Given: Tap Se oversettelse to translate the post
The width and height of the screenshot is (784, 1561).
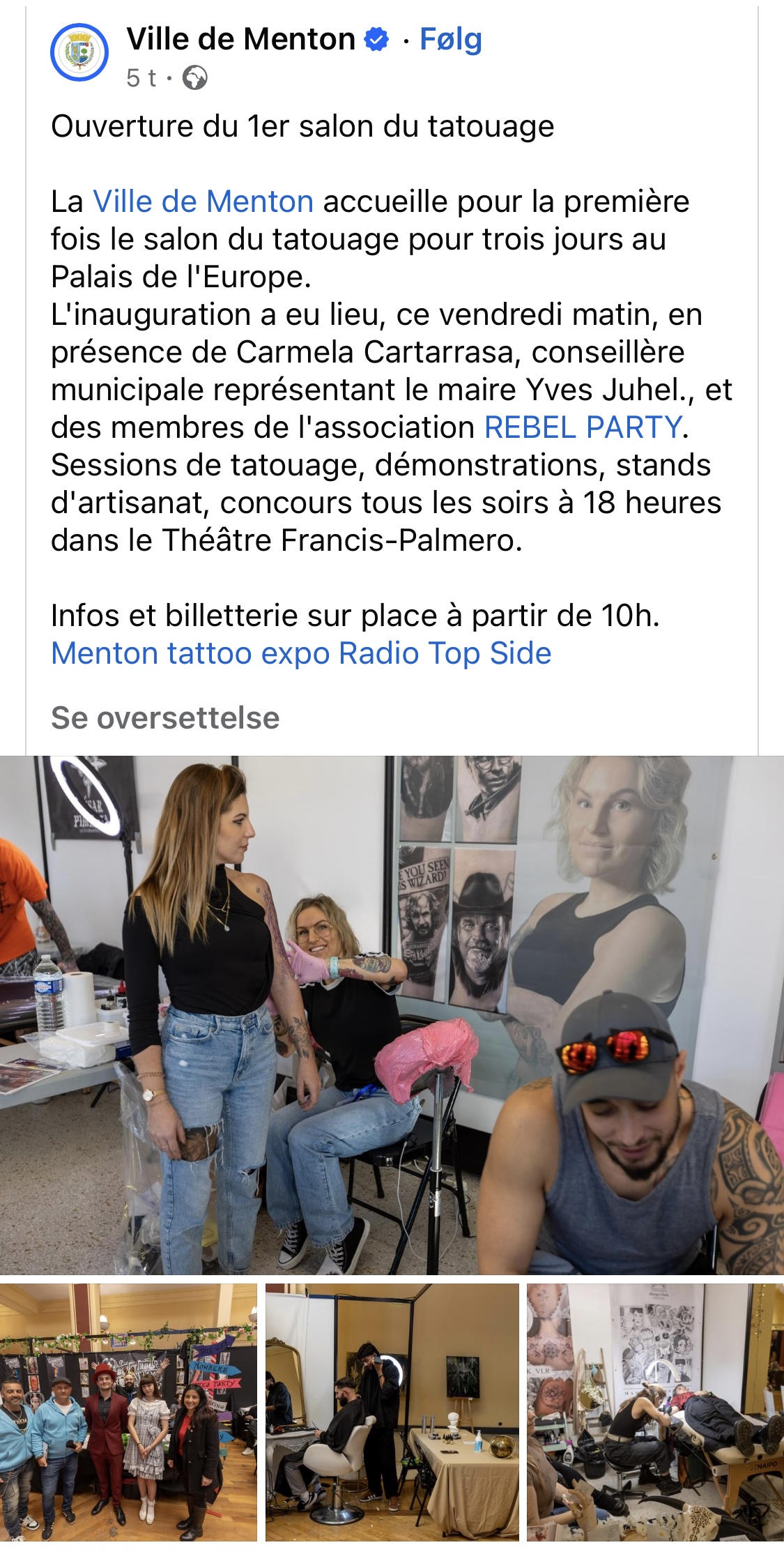Looking at the screenshot, I should pos(165,717).
